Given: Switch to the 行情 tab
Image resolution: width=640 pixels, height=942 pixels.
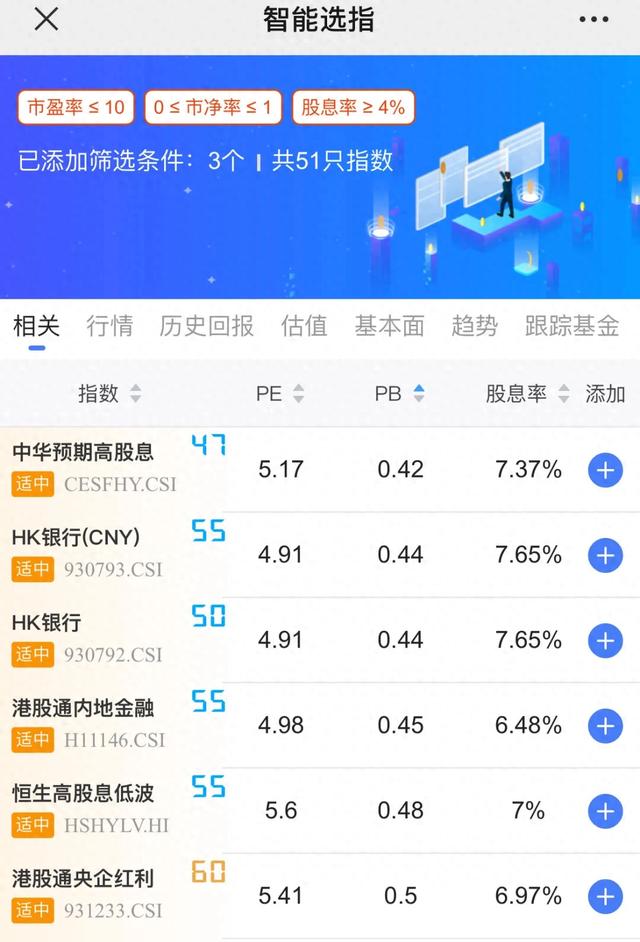Looking at the screenshot, I should point(109,326).
